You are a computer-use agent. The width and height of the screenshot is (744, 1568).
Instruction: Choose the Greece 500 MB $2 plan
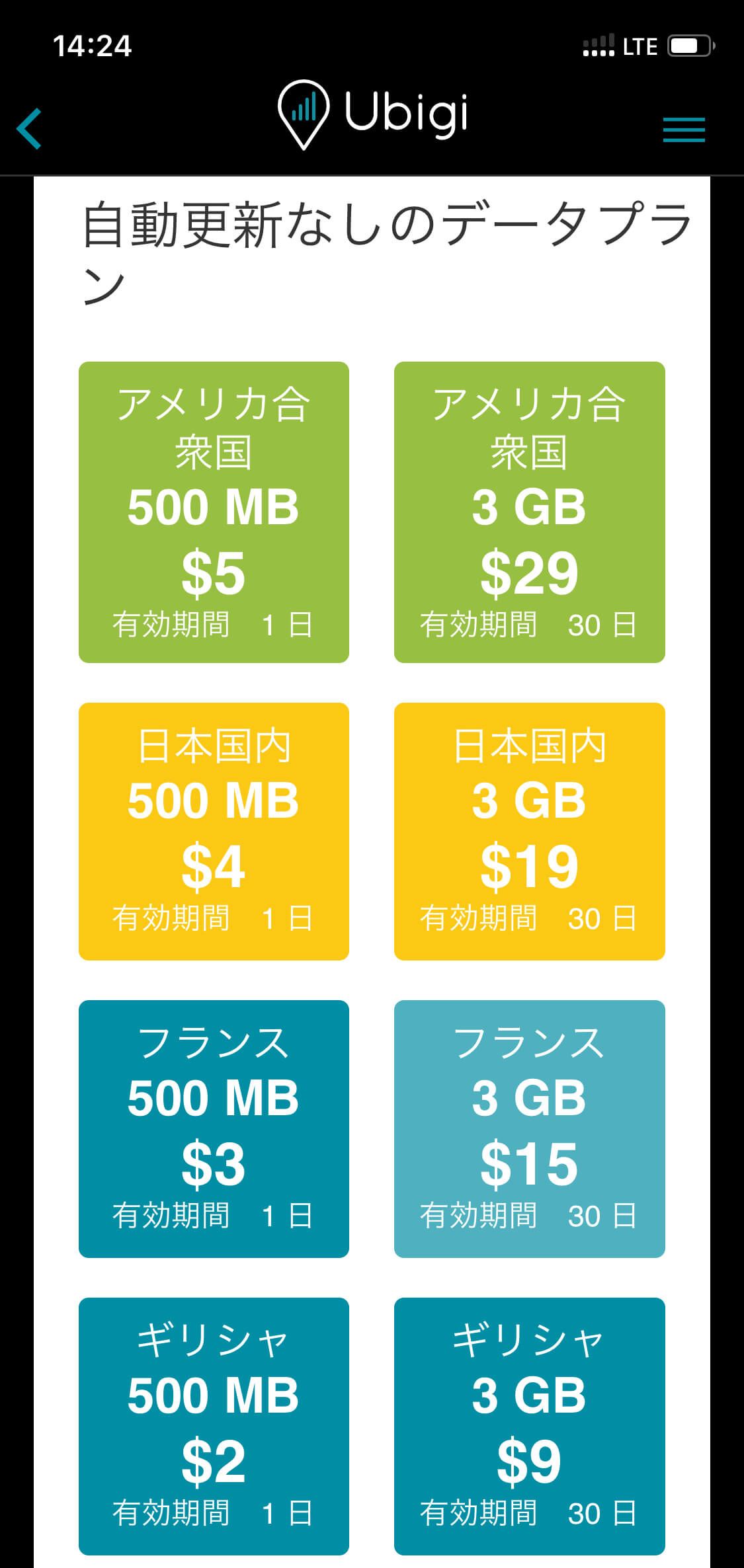214,1426
